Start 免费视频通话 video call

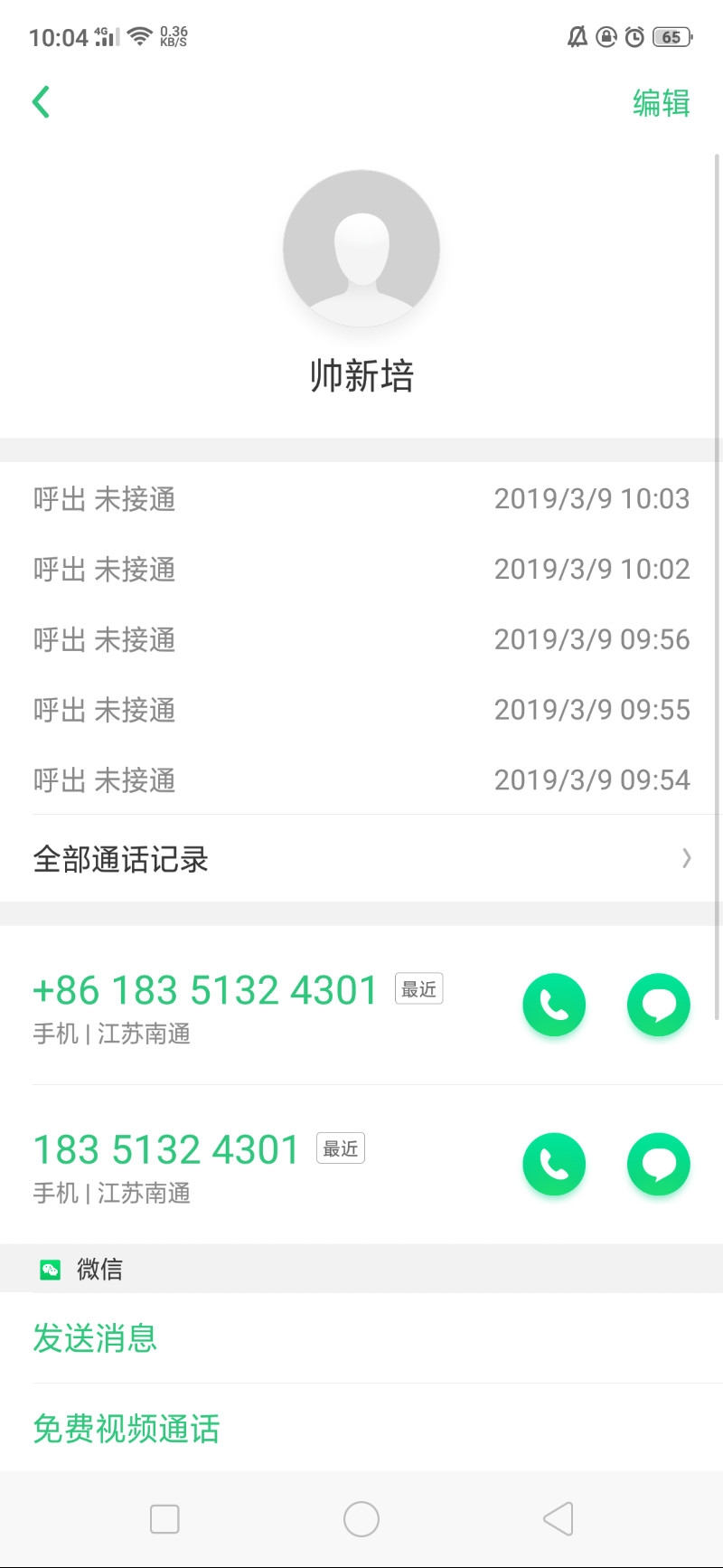click(126, 1429)
